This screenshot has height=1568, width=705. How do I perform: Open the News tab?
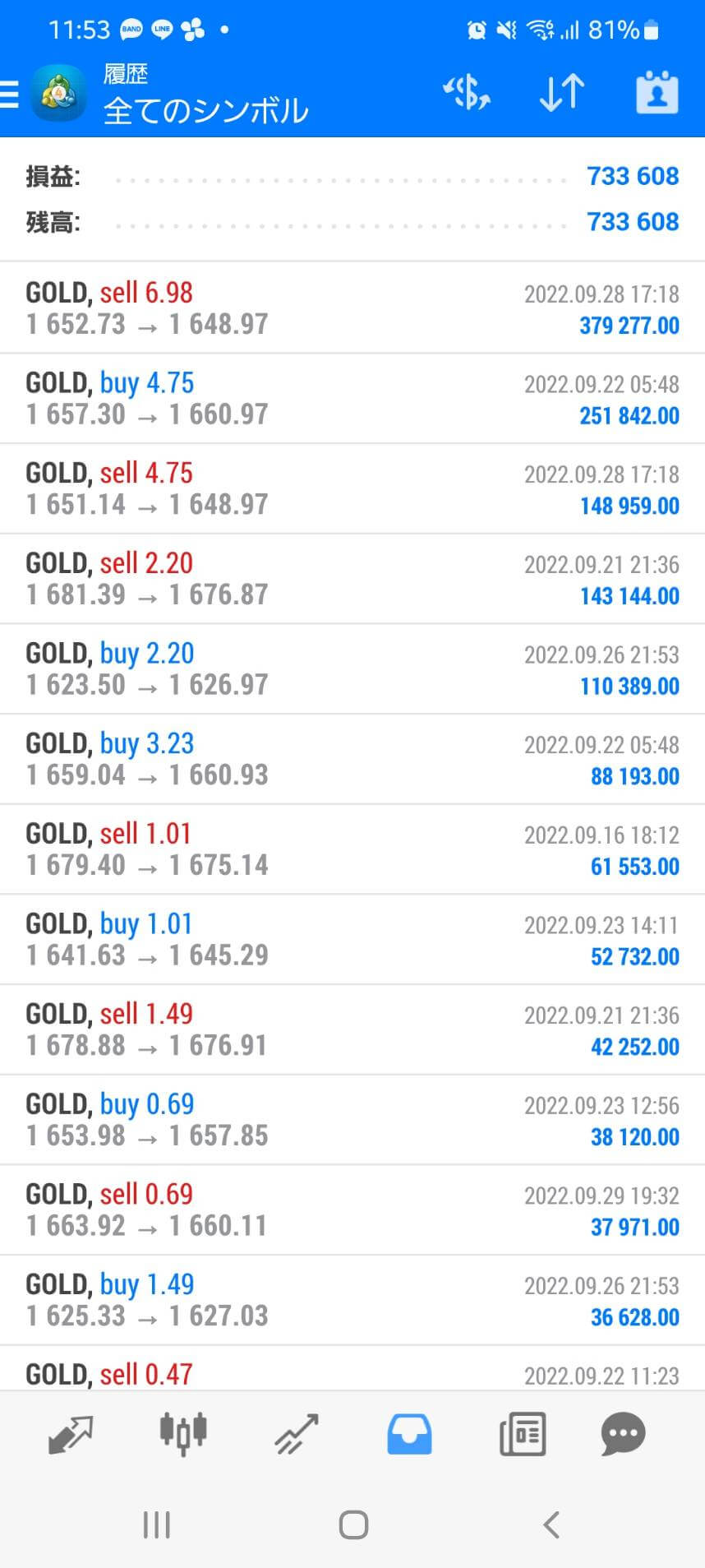[x=523, y=1435]
